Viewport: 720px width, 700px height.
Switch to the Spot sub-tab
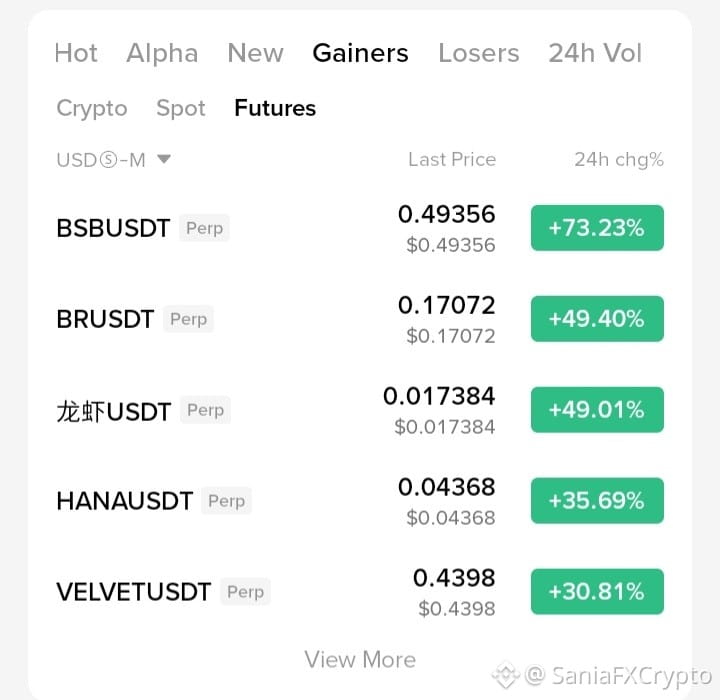click(181, 108)
